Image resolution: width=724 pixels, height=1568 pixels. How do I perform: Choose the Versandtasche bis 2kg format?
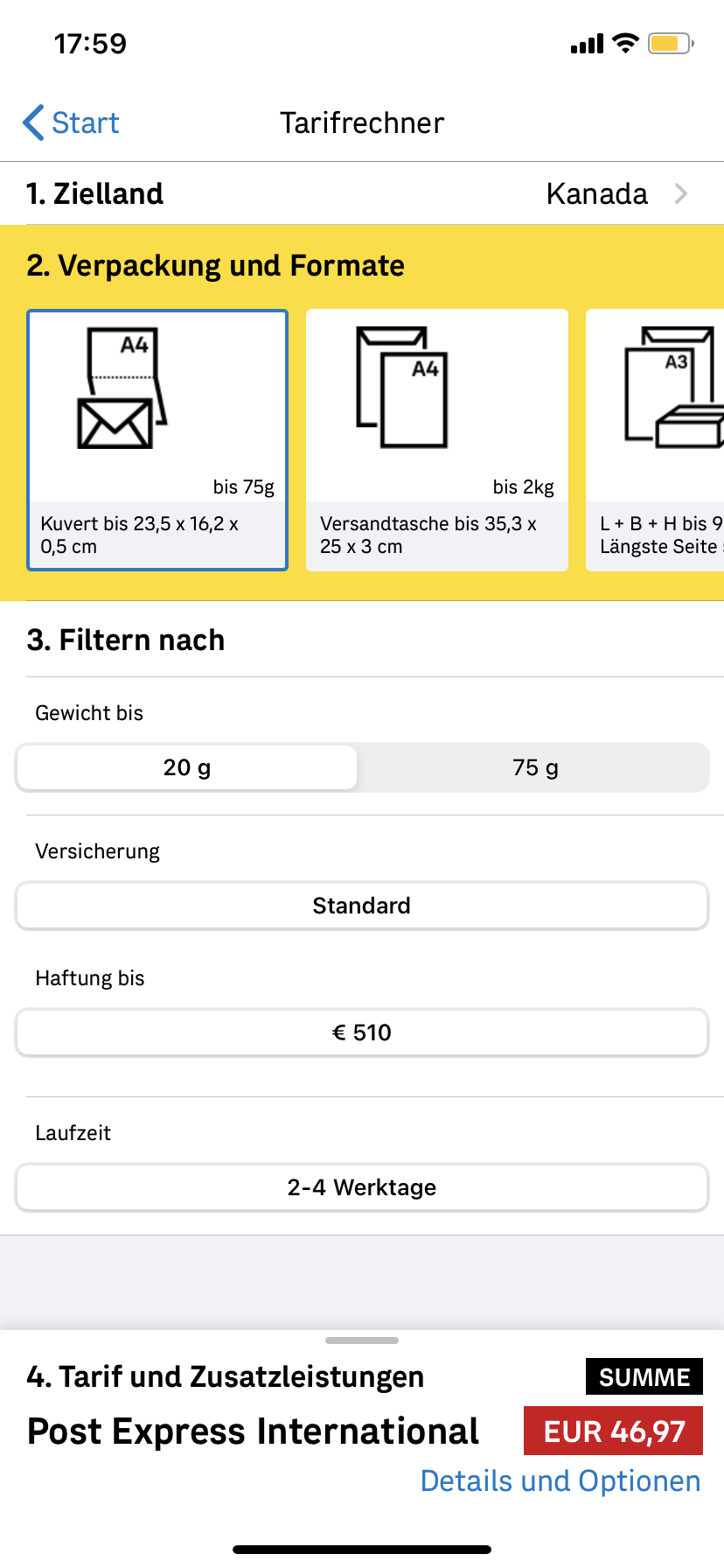point(437,440)
